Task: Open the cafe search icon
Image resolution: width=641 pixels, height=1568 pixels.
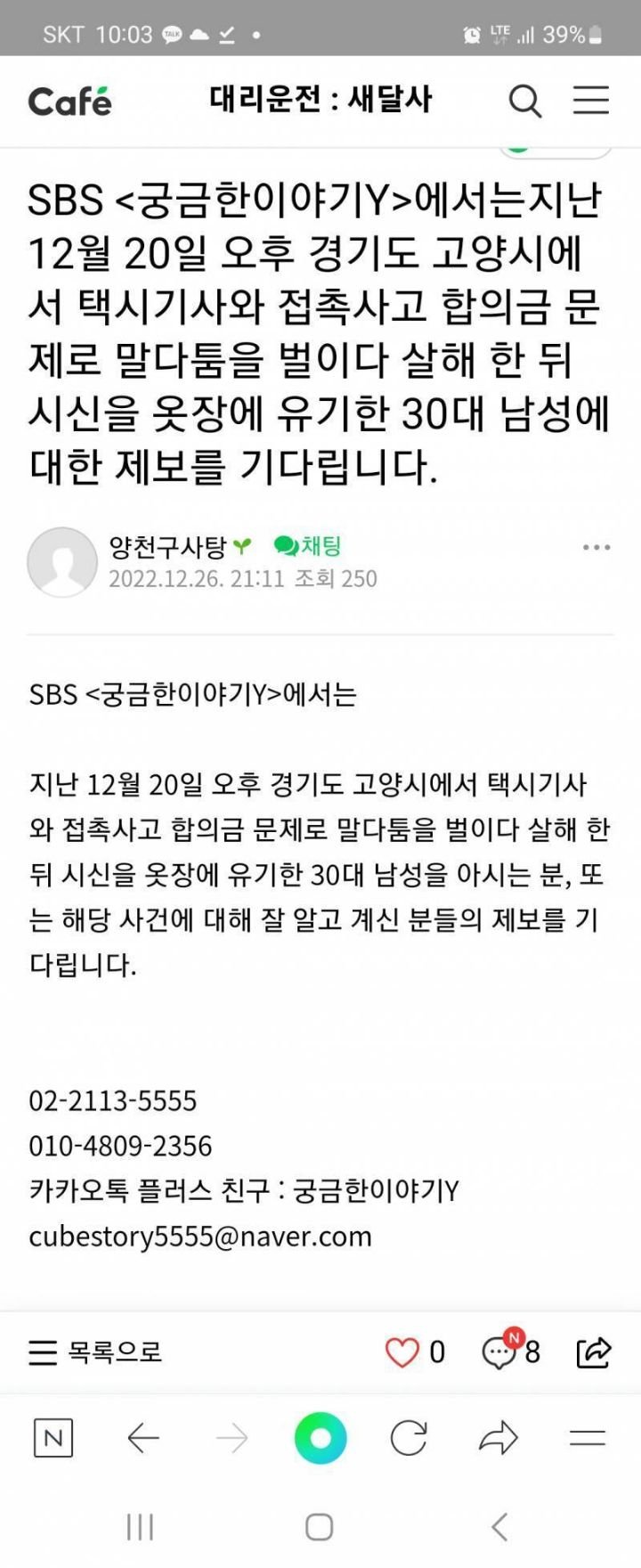Action: [x=525, y=101]
